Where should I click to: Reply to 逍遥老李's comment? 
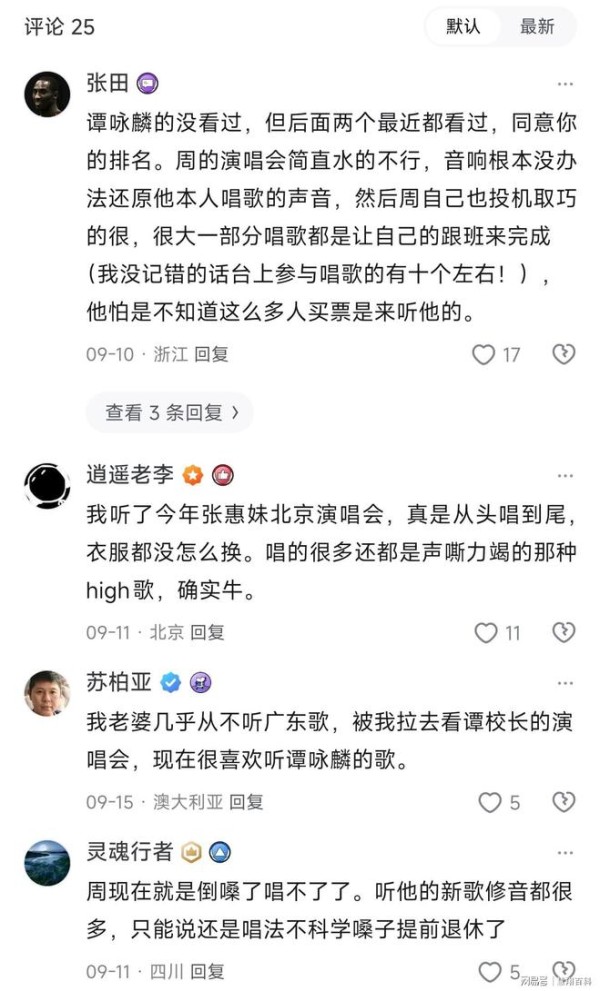(x=207, y=632)
